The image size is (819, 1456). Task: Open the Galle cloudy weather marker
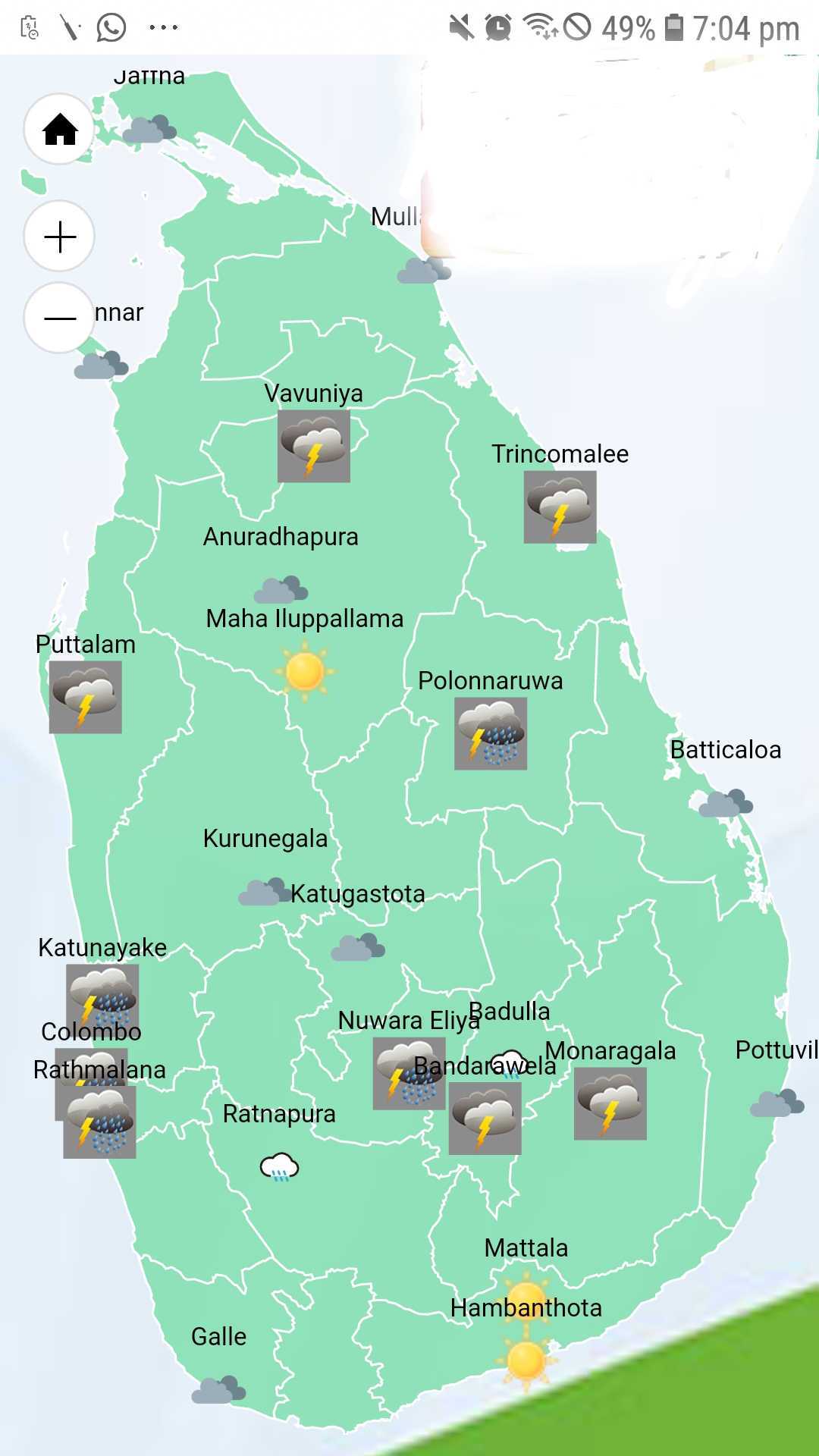click(x=218, y=1389)
